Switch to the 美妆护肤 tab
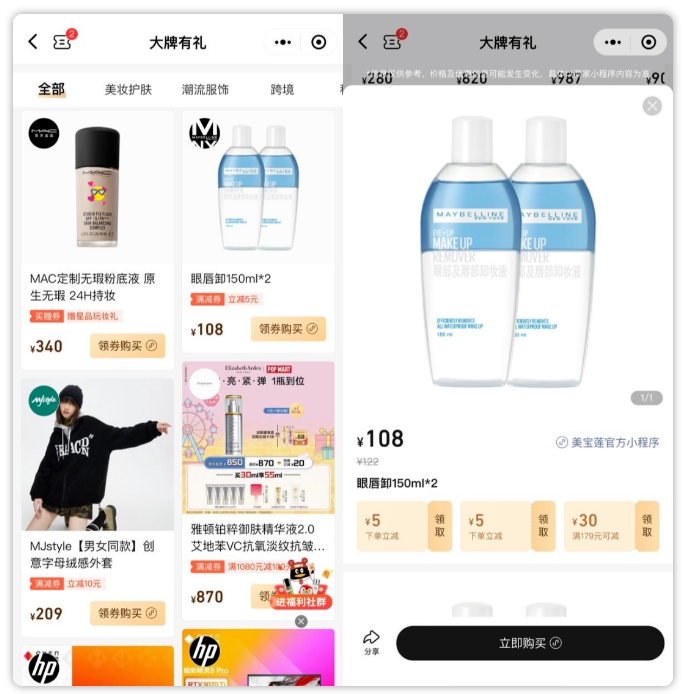This screenshot has height=694, width=683. pyautogui.click(x=128, y=89)
